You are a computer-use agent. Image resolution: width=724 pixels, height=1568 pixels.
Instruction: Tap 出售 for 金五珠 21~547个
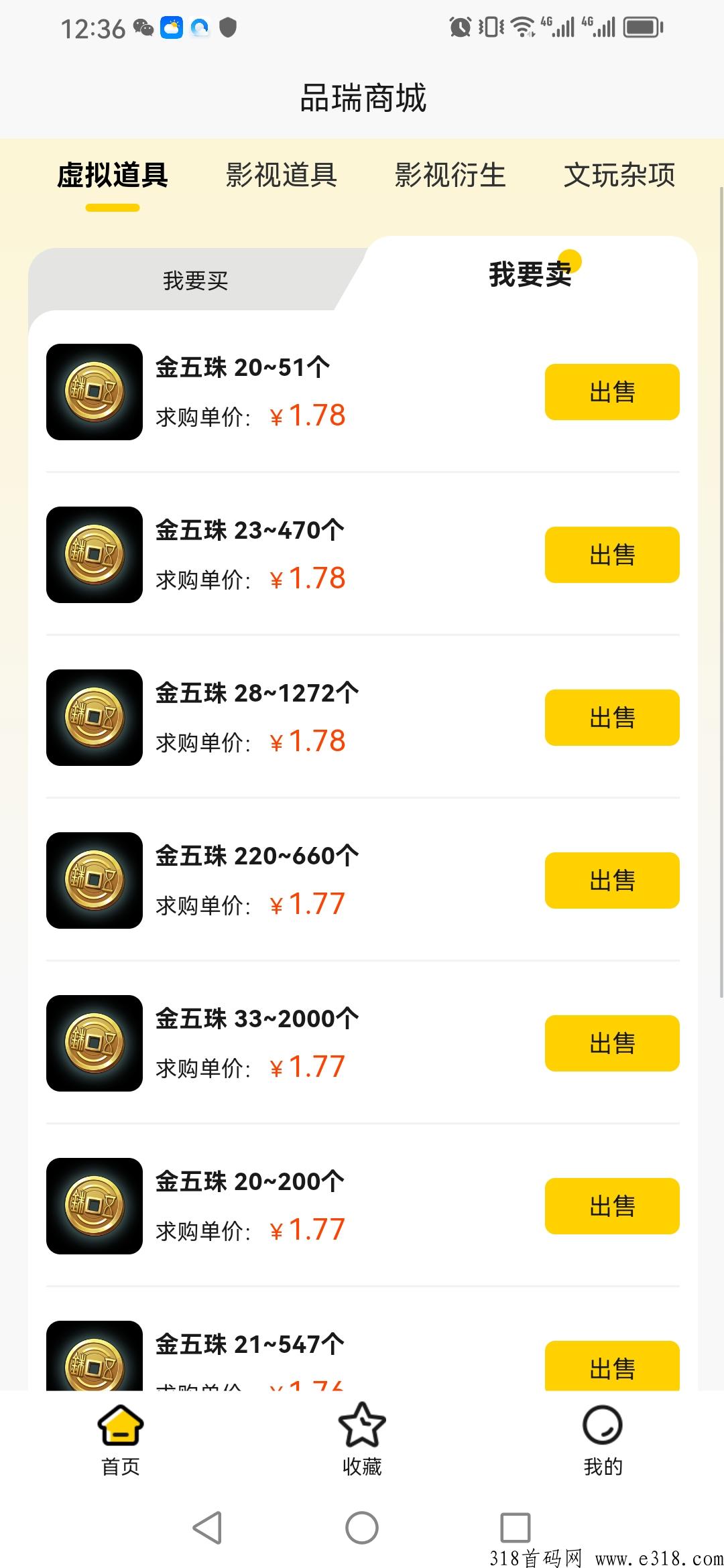(x=611, y=1366)
